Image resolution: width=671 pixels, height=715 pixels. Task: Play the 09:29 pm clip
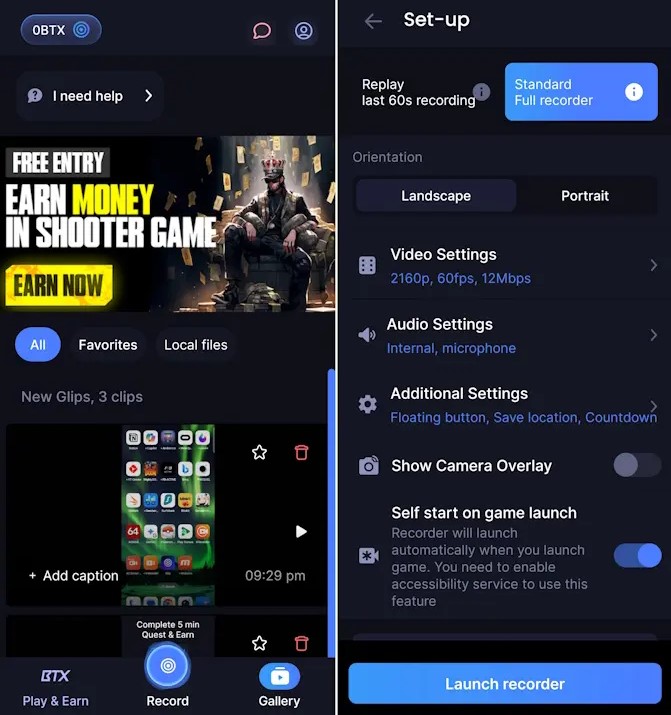(301, 532)
